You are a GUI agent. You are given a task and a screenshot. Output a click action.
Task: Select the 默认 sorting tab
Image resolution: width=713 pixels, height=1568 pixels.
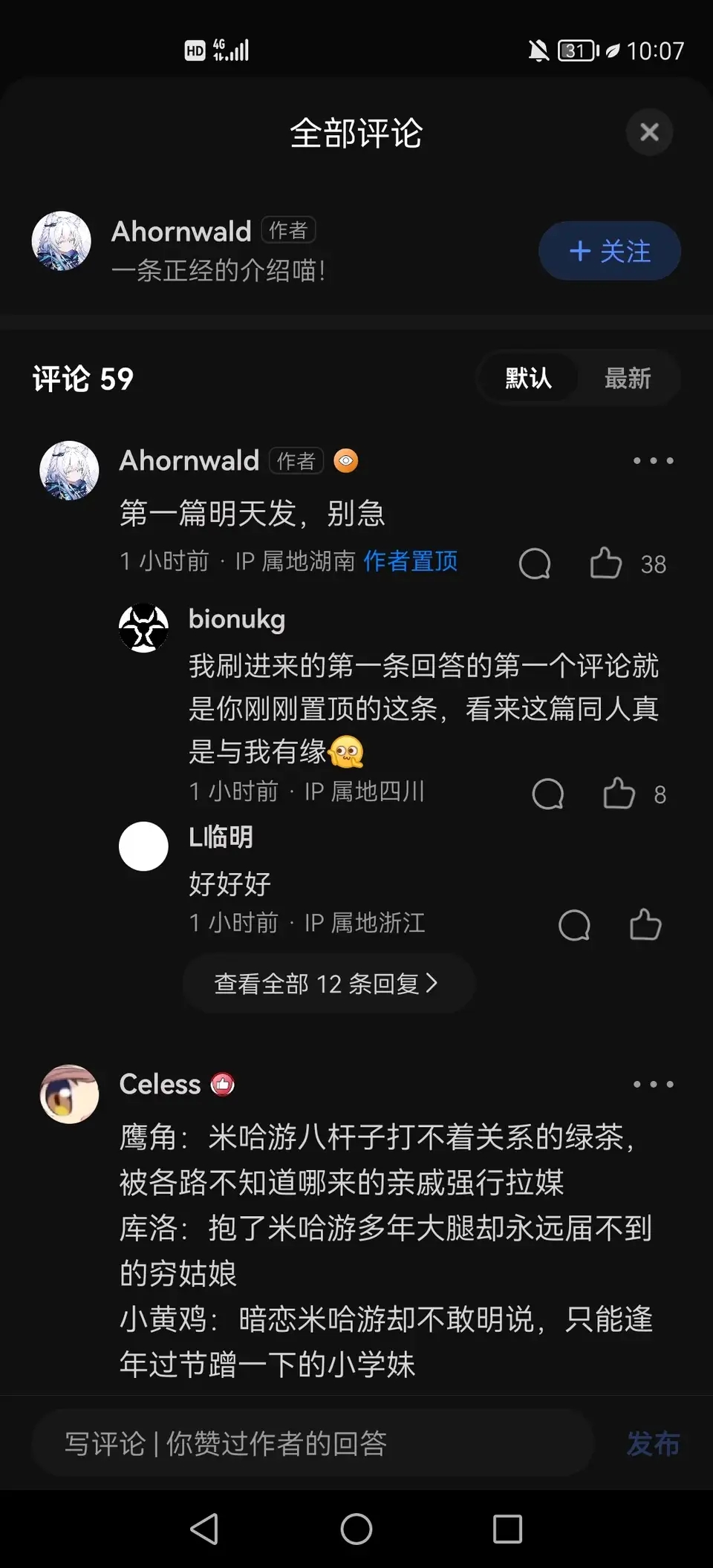[528, 379]
